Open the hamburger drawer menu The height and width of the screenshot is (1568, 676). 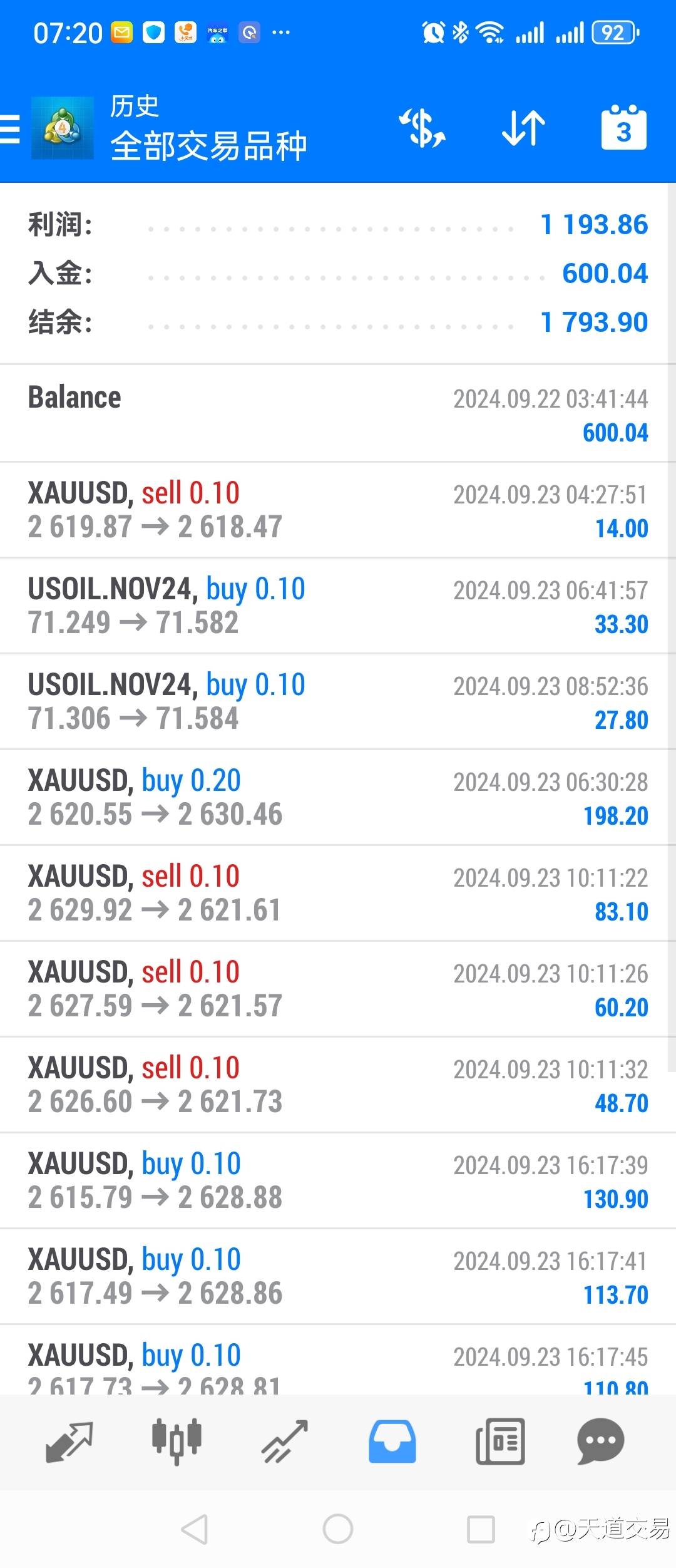pos(10,129)
